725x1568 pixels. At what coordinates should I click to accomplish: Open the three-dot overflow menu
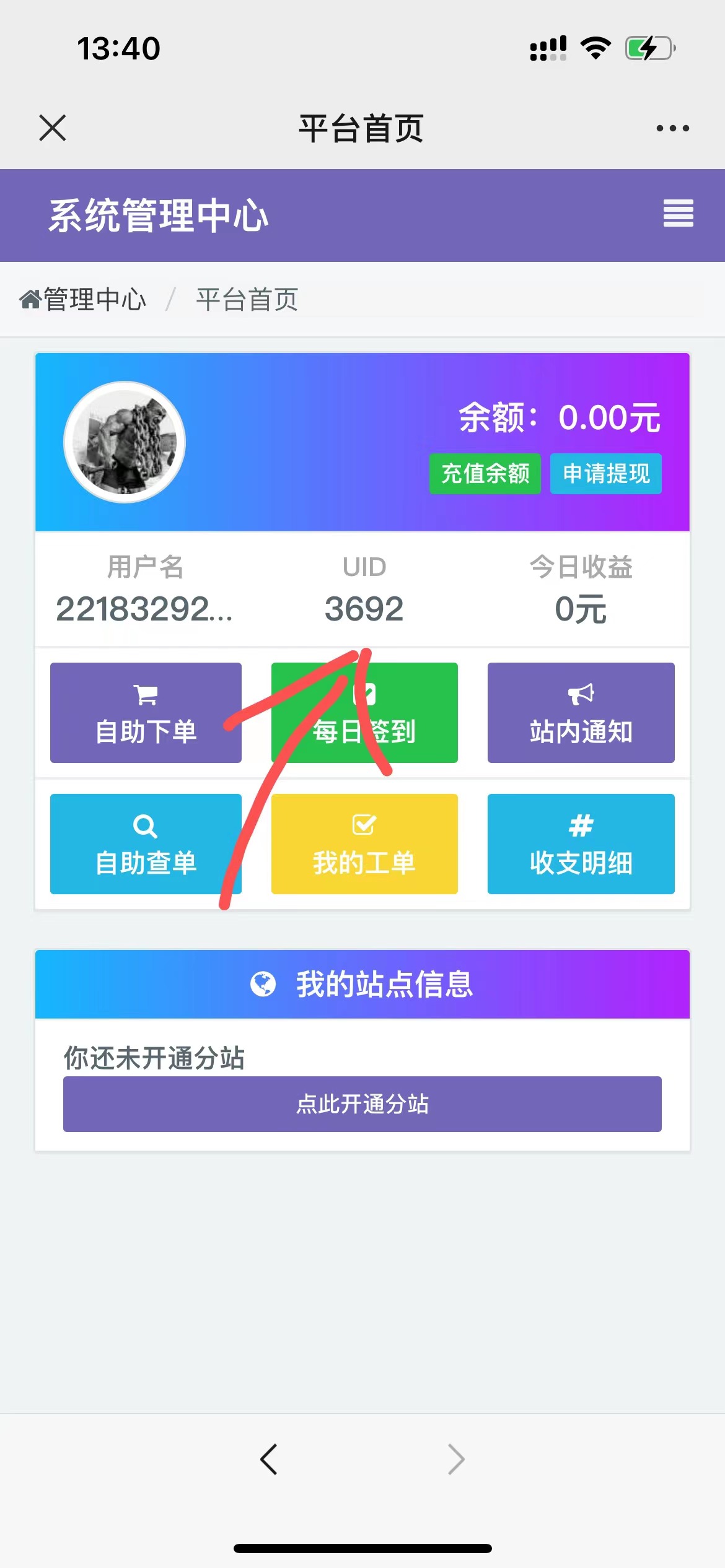(672, 128)
